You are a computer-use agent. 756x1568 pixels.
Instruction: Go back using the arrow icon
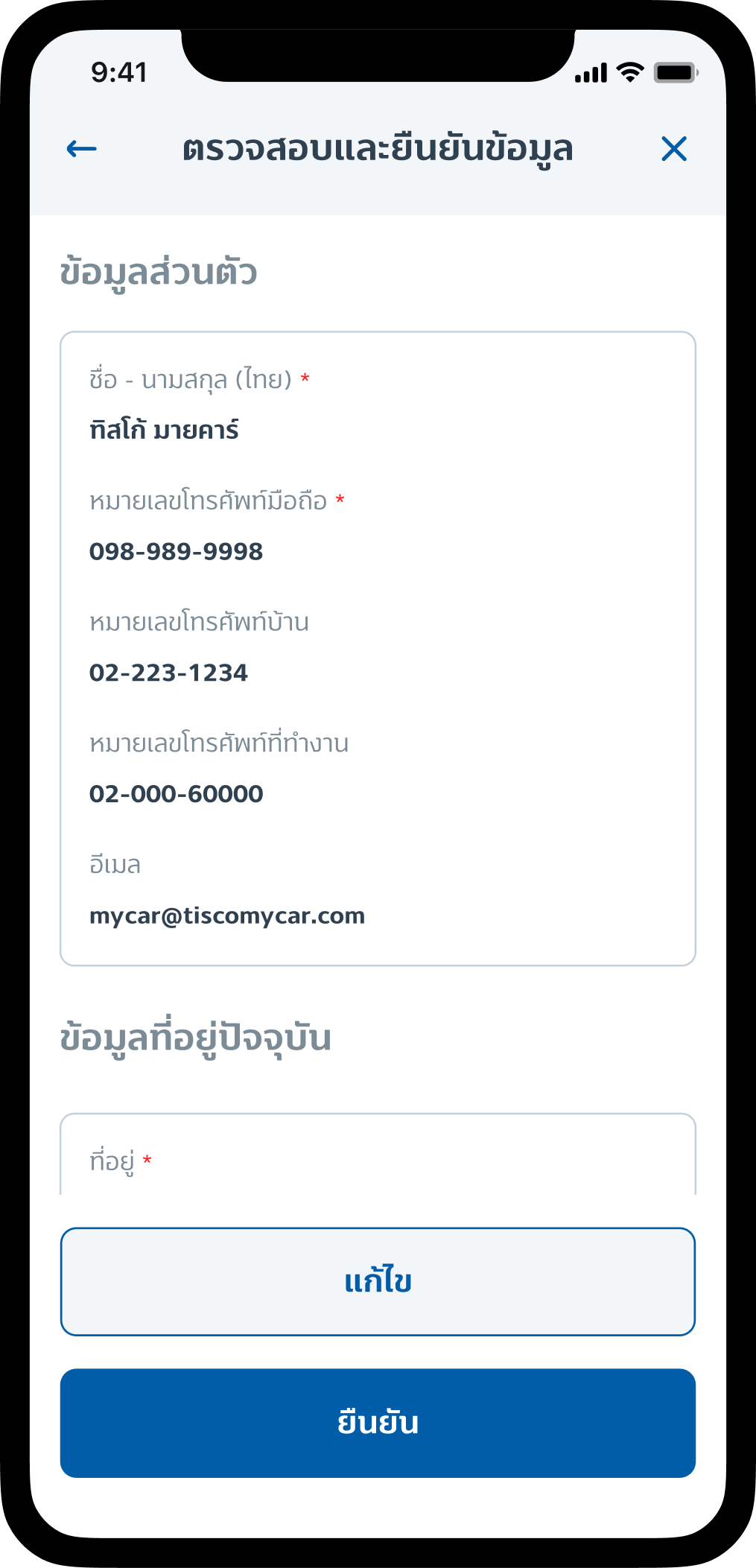(82, 149)
